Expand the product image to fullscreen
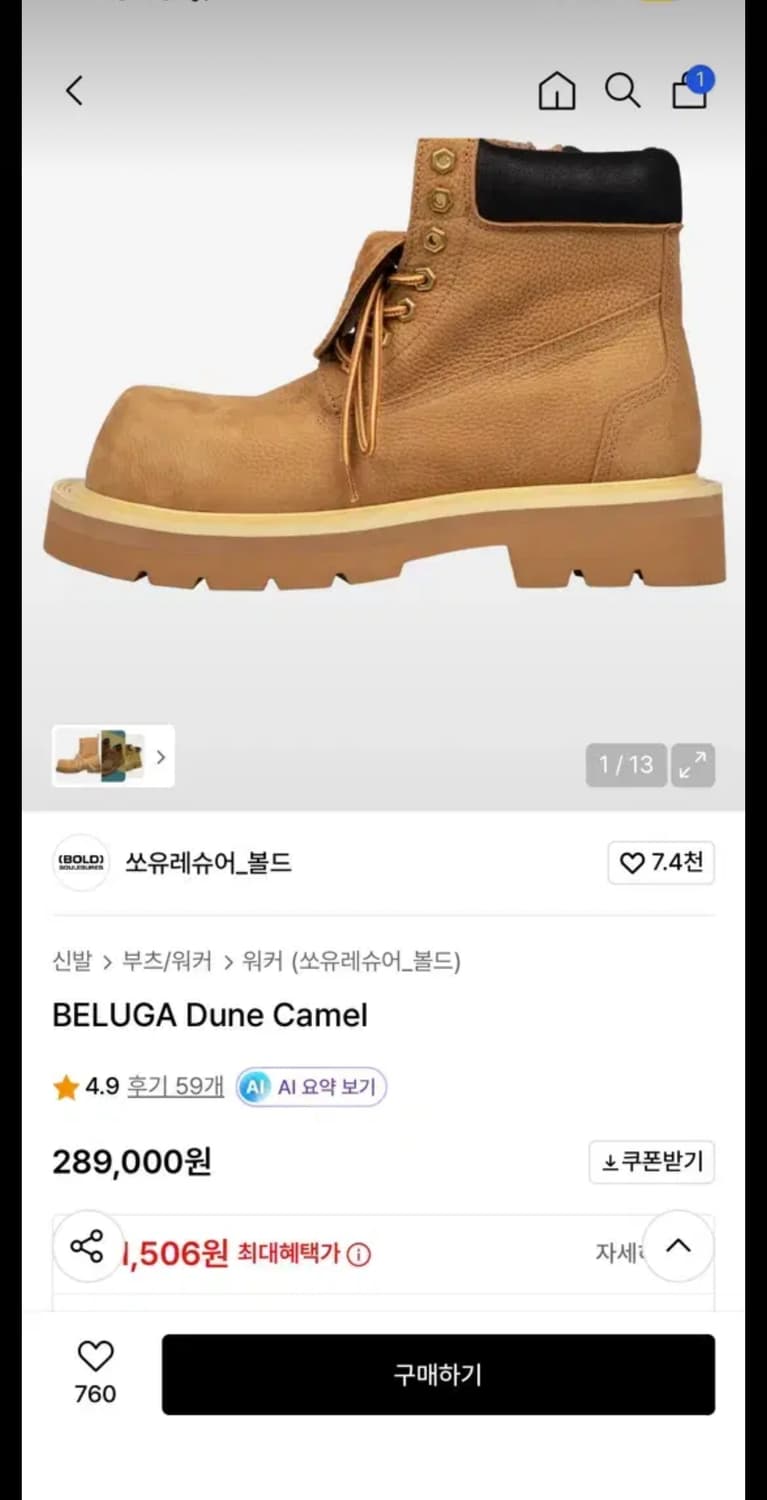Screen dimensions: 767x1500 692,765
